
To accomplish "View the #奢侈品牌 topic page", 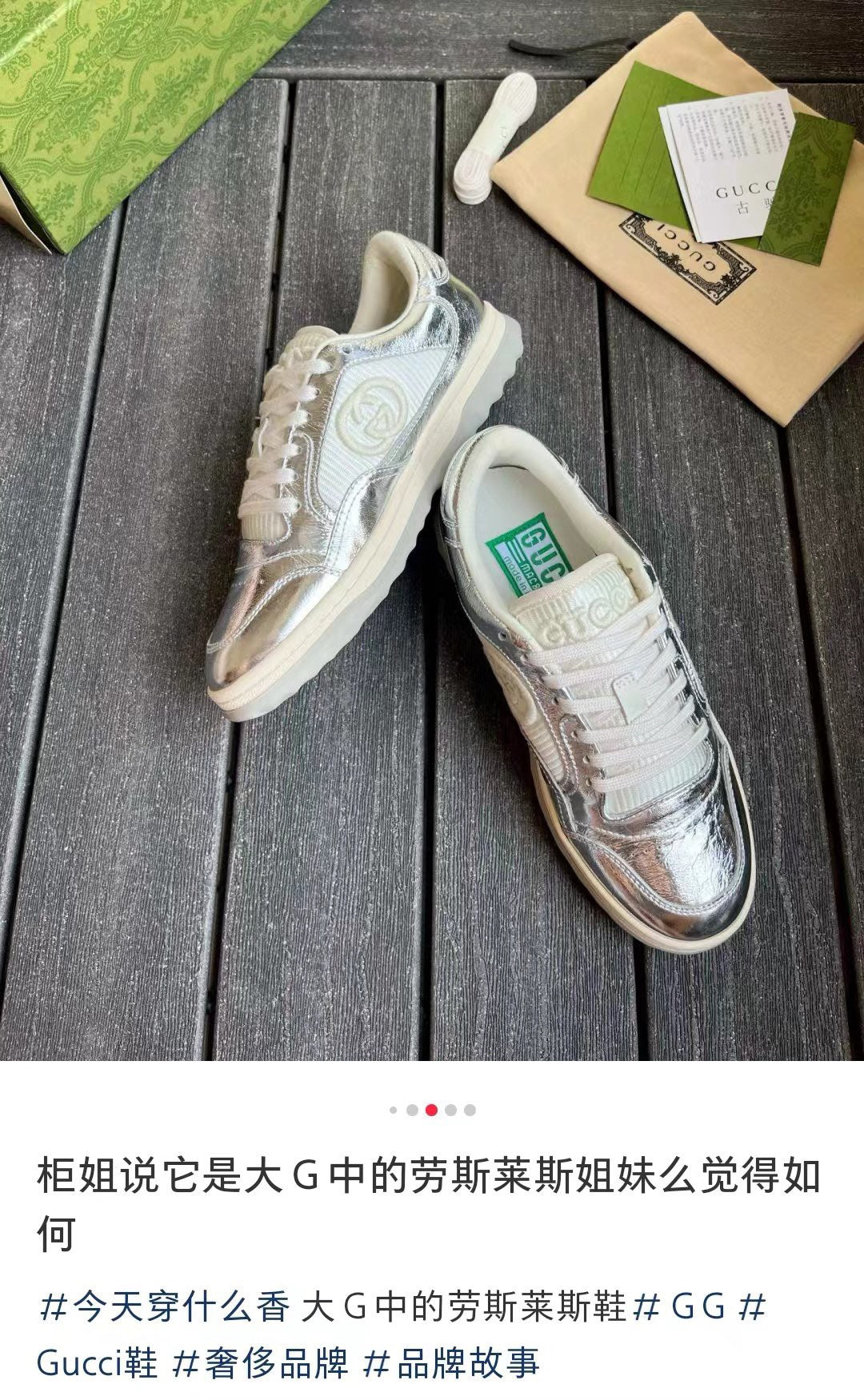I will 261,1363.
